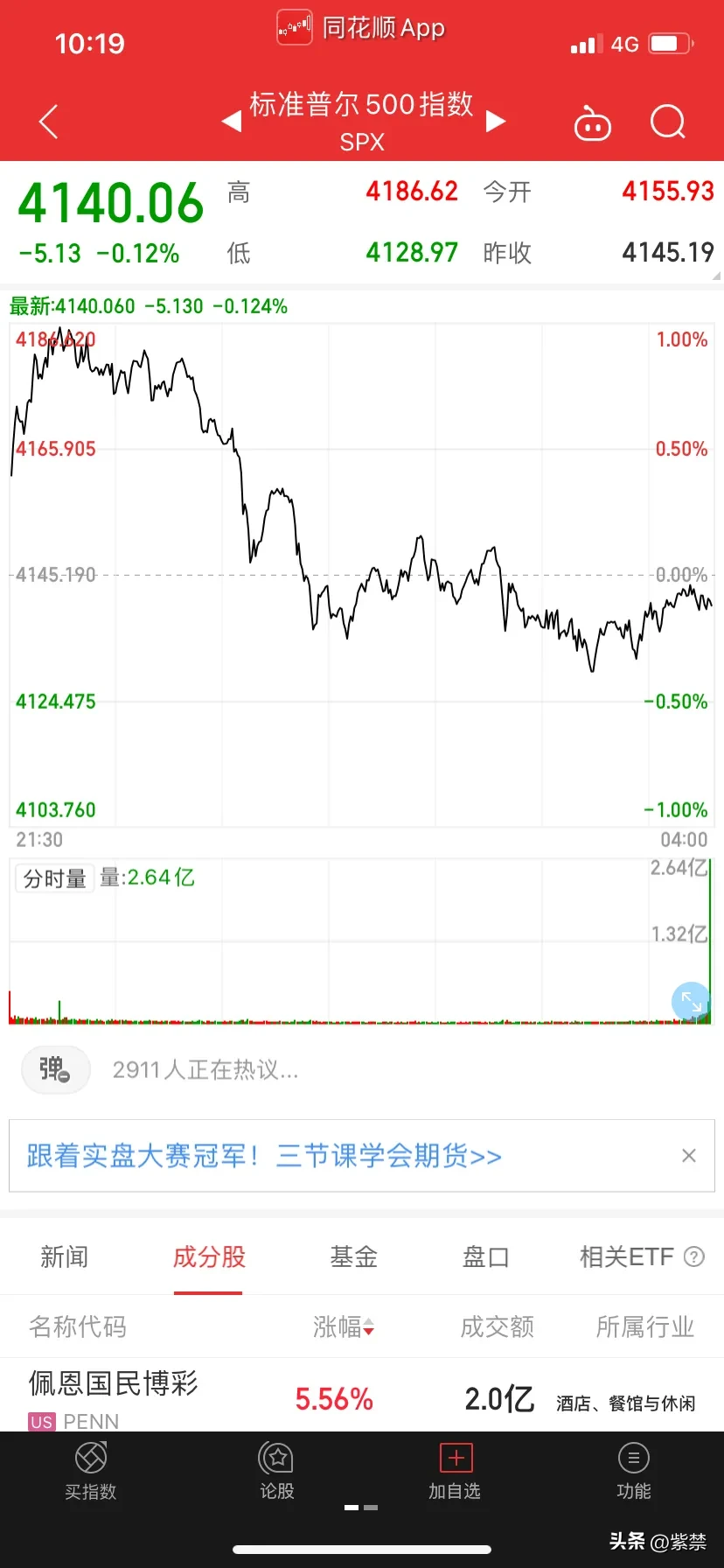
Task: Open the 三节课学会期货 banner link
Action: [x=264, y=1156]
